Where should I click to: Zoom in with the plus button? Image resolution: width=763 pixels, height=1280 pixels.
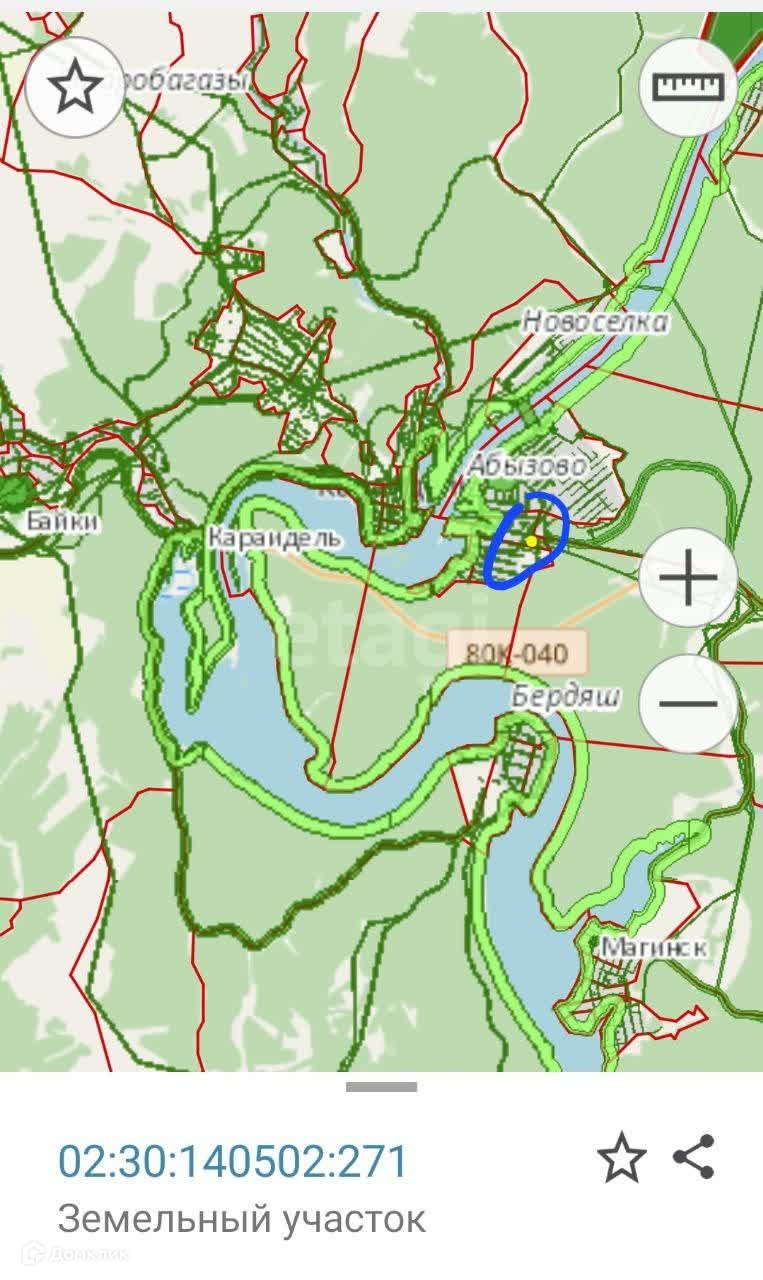click(688, 578)
